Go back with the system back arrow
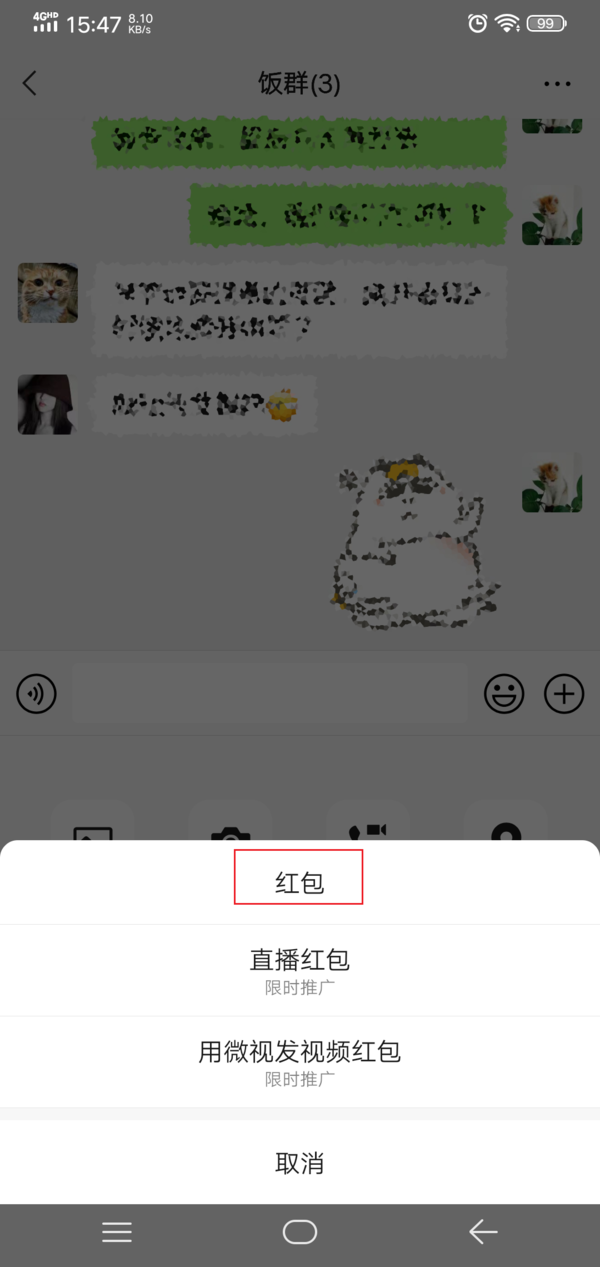Image resolution: width=600 pixels, height=1267 pixels. point(483,1233)
